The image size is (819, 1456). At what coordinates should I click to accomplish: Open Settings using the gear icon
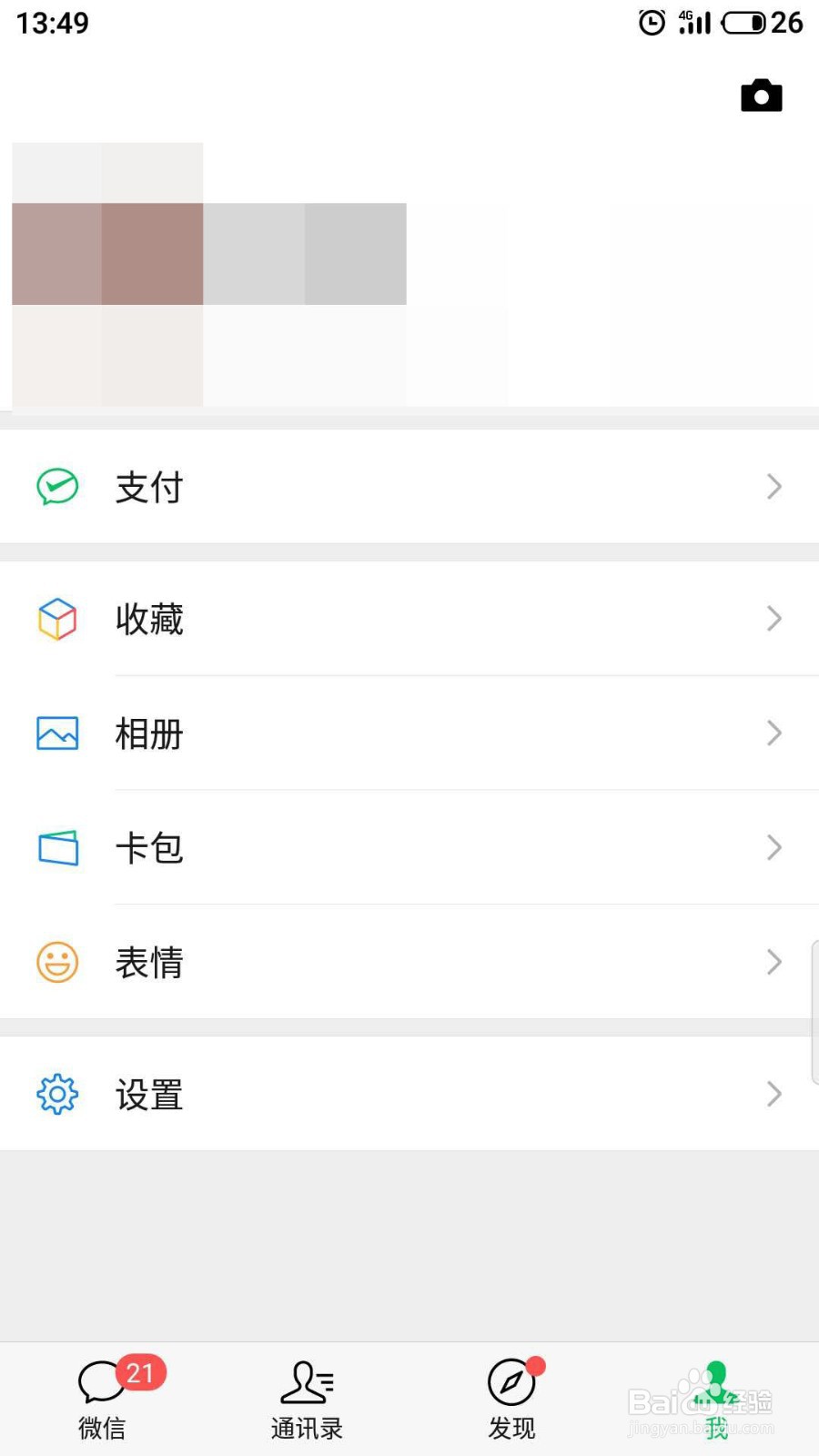(57, 1094)
